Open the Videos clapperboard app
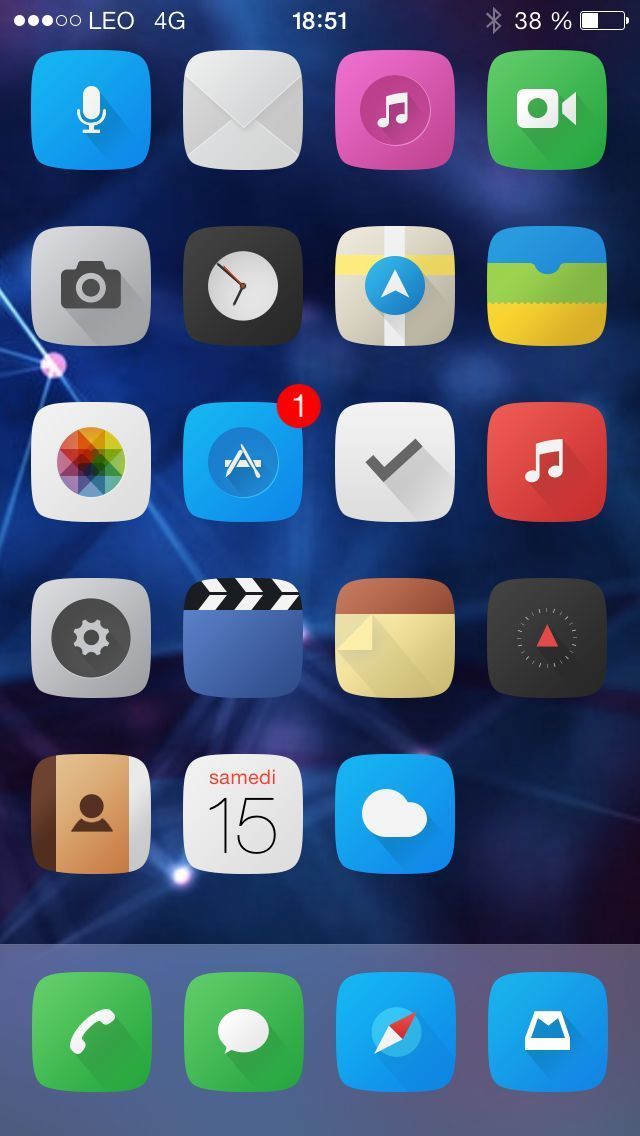Screen dimensions: 640x1136 pyautogui.click(x=243, y=638)
